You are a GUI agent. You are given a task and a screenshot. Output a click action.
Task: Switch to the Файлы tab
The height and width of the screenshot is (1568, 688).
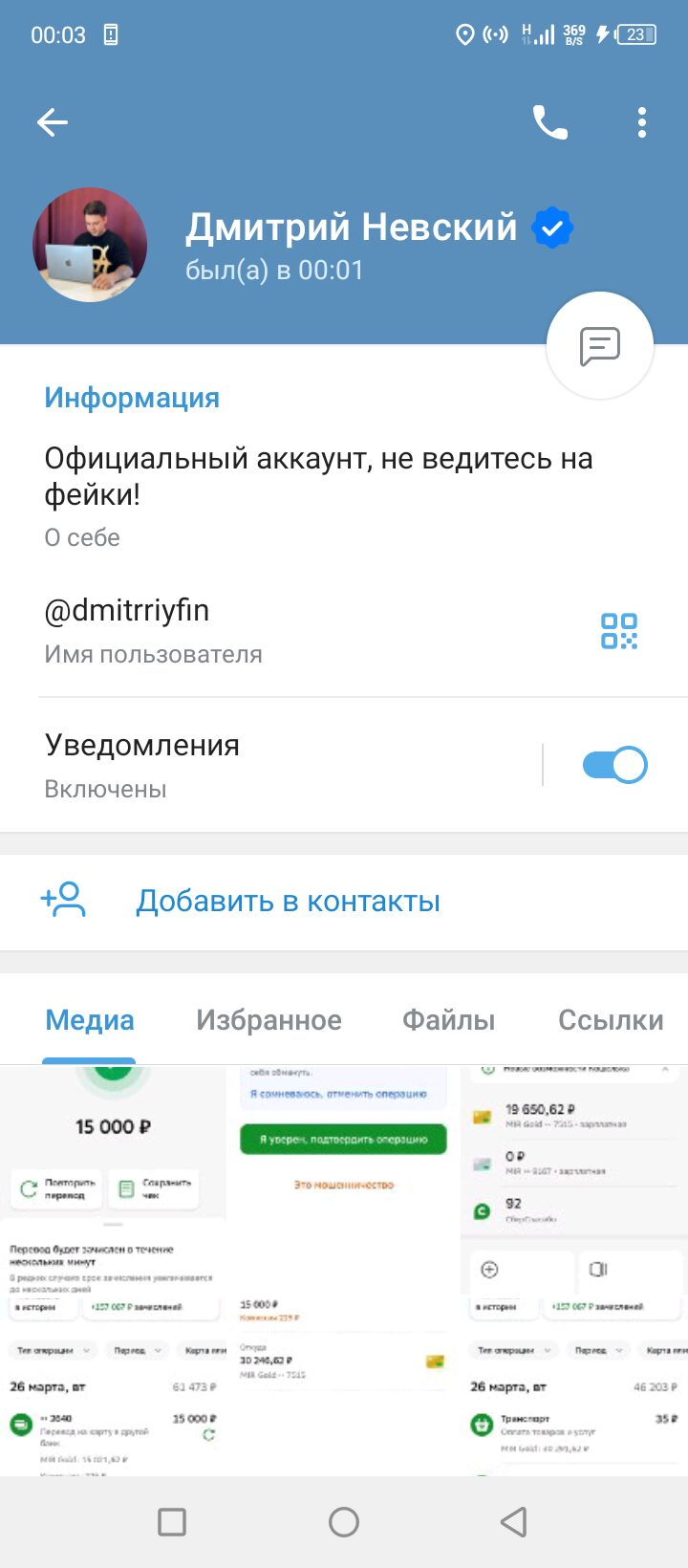click(448, 1020)
